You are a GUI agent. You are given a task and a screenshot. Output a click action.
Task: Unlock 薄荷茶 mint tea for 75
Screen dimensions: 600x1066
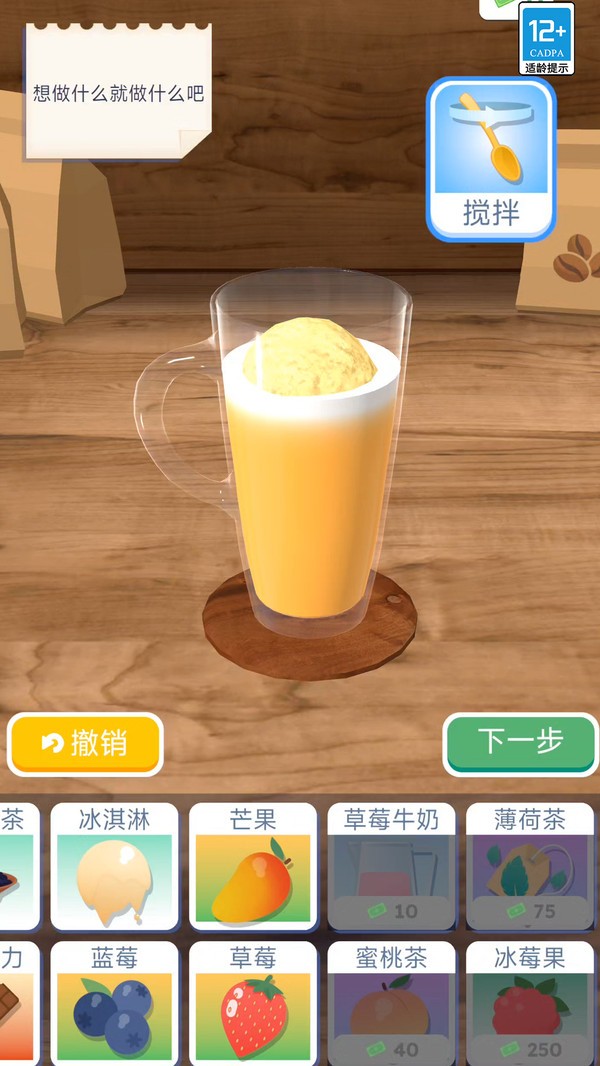click(x=530, y=867)
